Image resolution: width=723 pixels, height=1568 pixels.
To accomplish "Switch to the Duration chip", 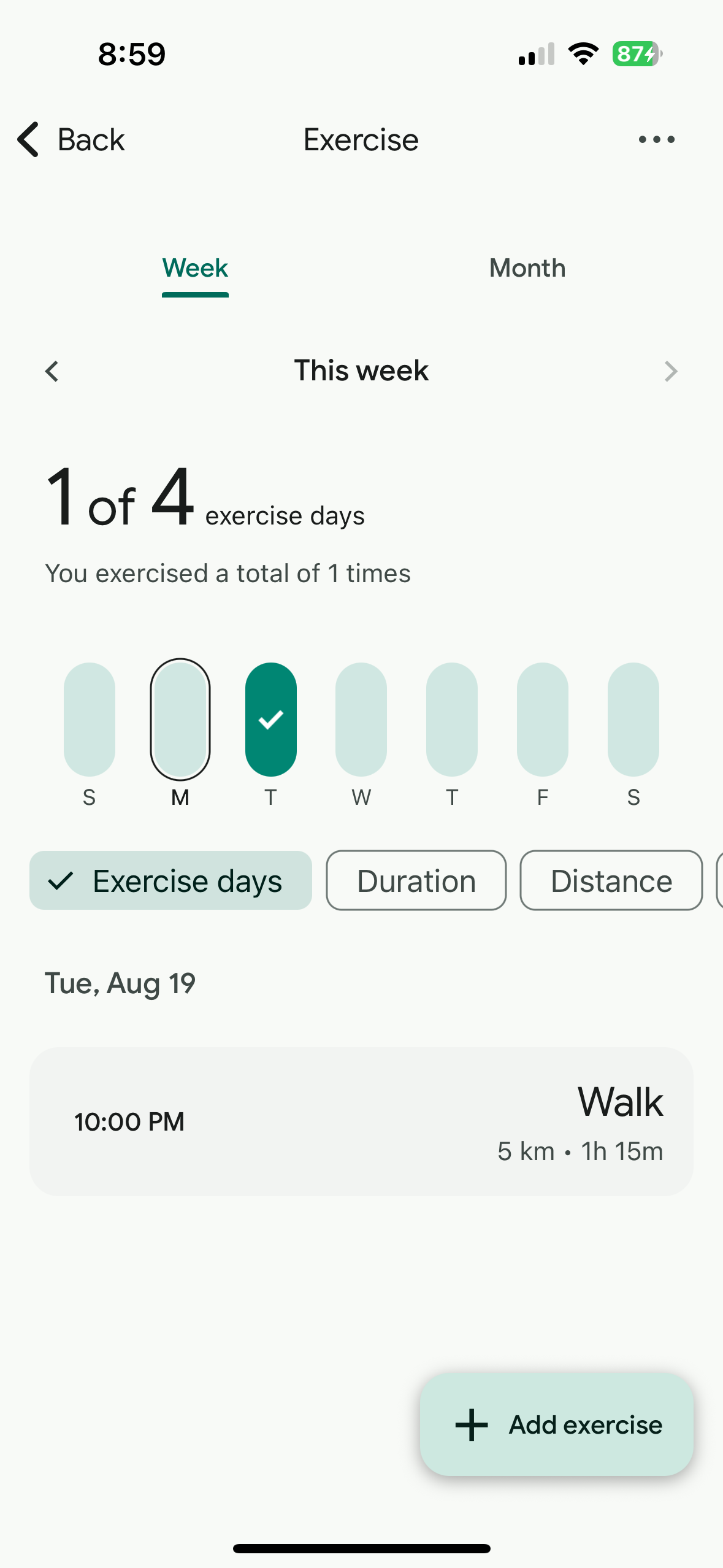I will pyautogui.click(x=416, y=880).
